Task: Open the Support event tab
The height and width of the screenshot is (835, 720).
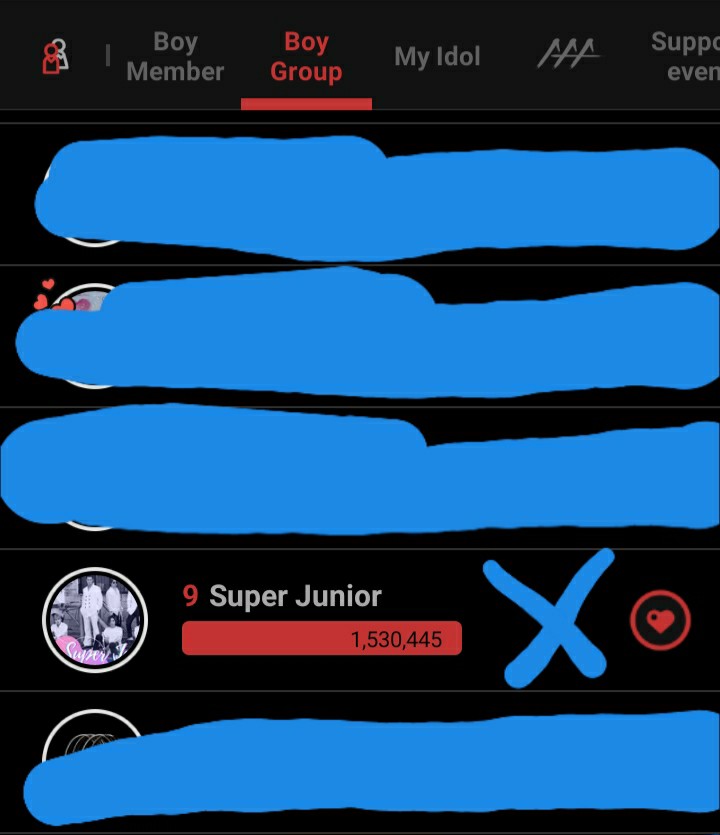Action: 686,57
